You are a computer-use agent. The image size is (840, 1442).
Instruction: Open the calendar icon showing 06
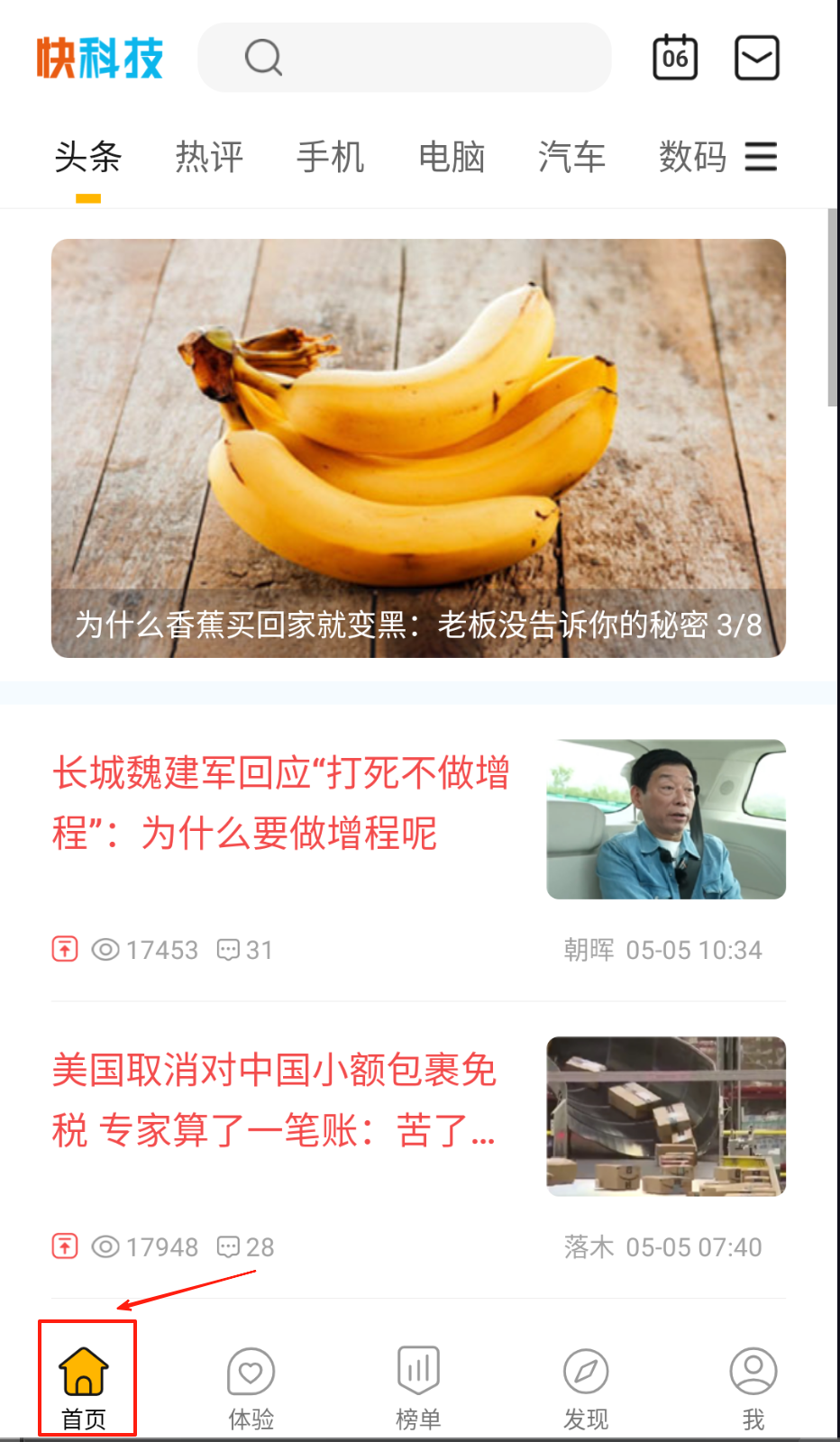point(675,59)
